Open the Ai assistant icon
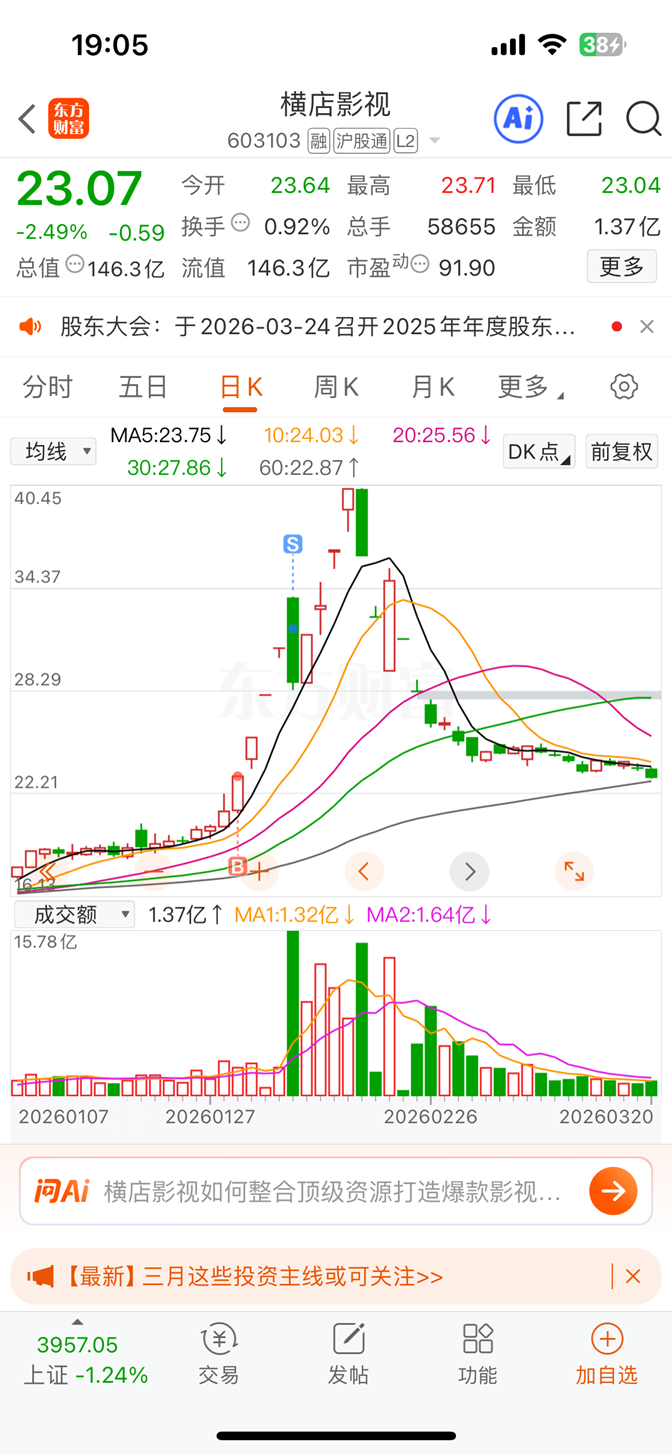 [x=518, y=119]
